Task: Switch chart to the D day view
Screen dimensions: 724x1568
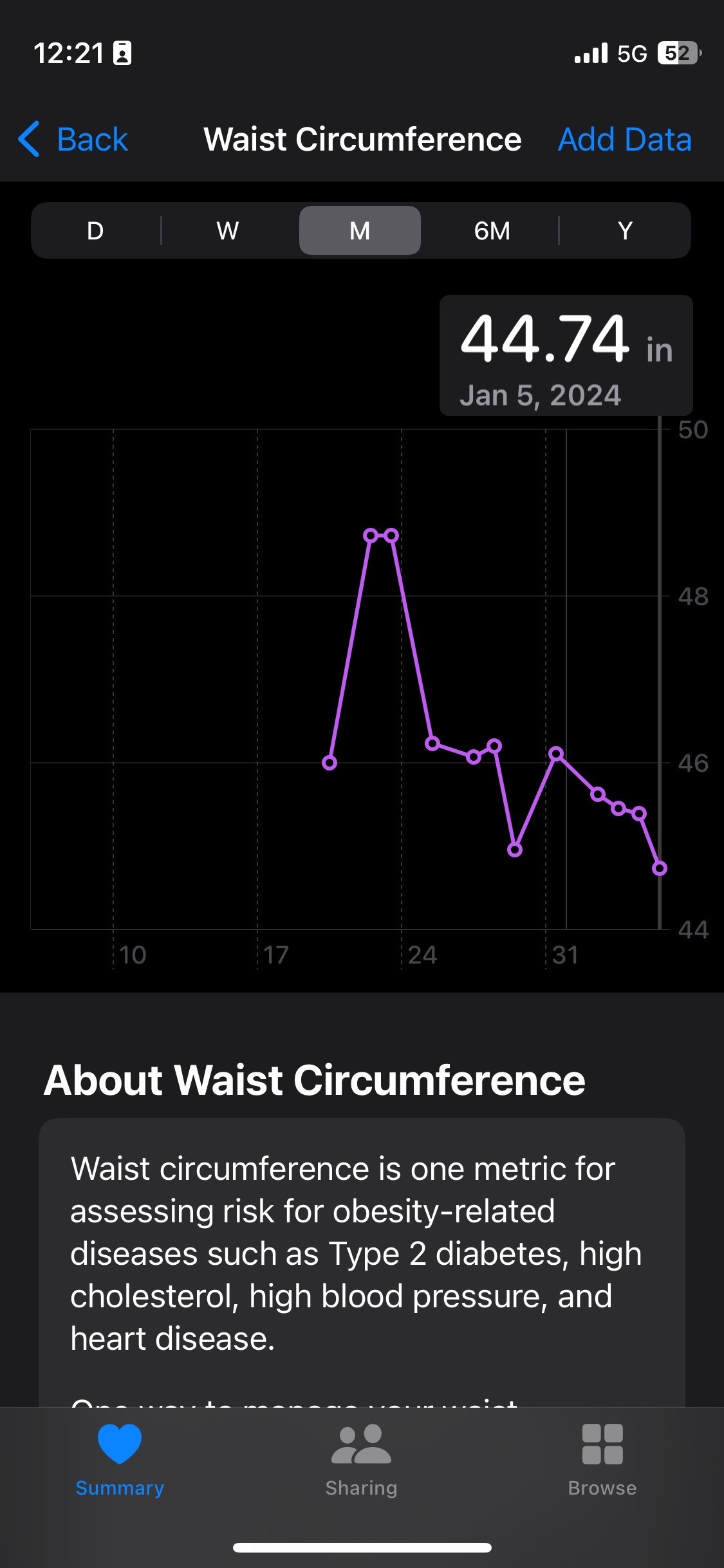Action: 95,230
